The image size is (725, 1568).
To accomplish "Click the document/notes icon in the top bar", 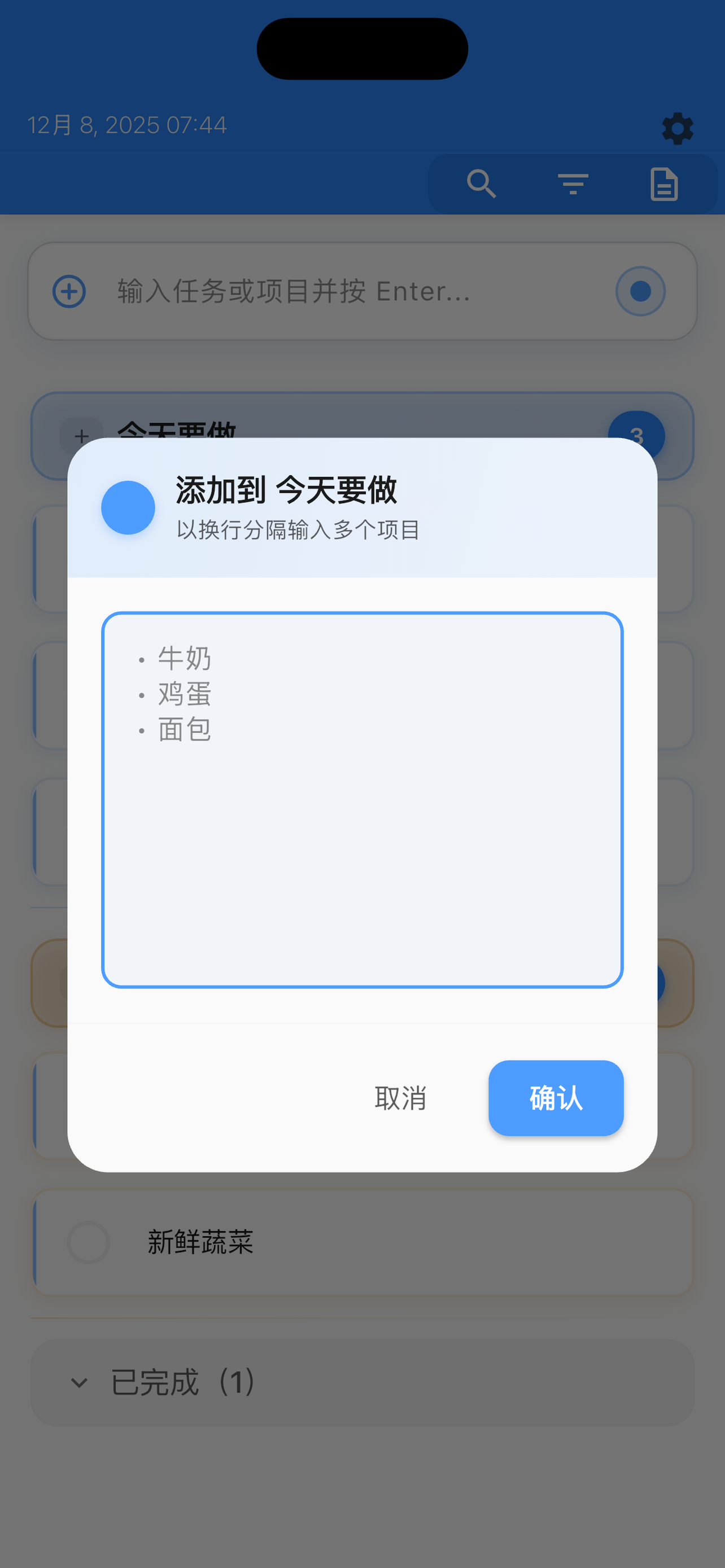I will click(x=663, y=184).
